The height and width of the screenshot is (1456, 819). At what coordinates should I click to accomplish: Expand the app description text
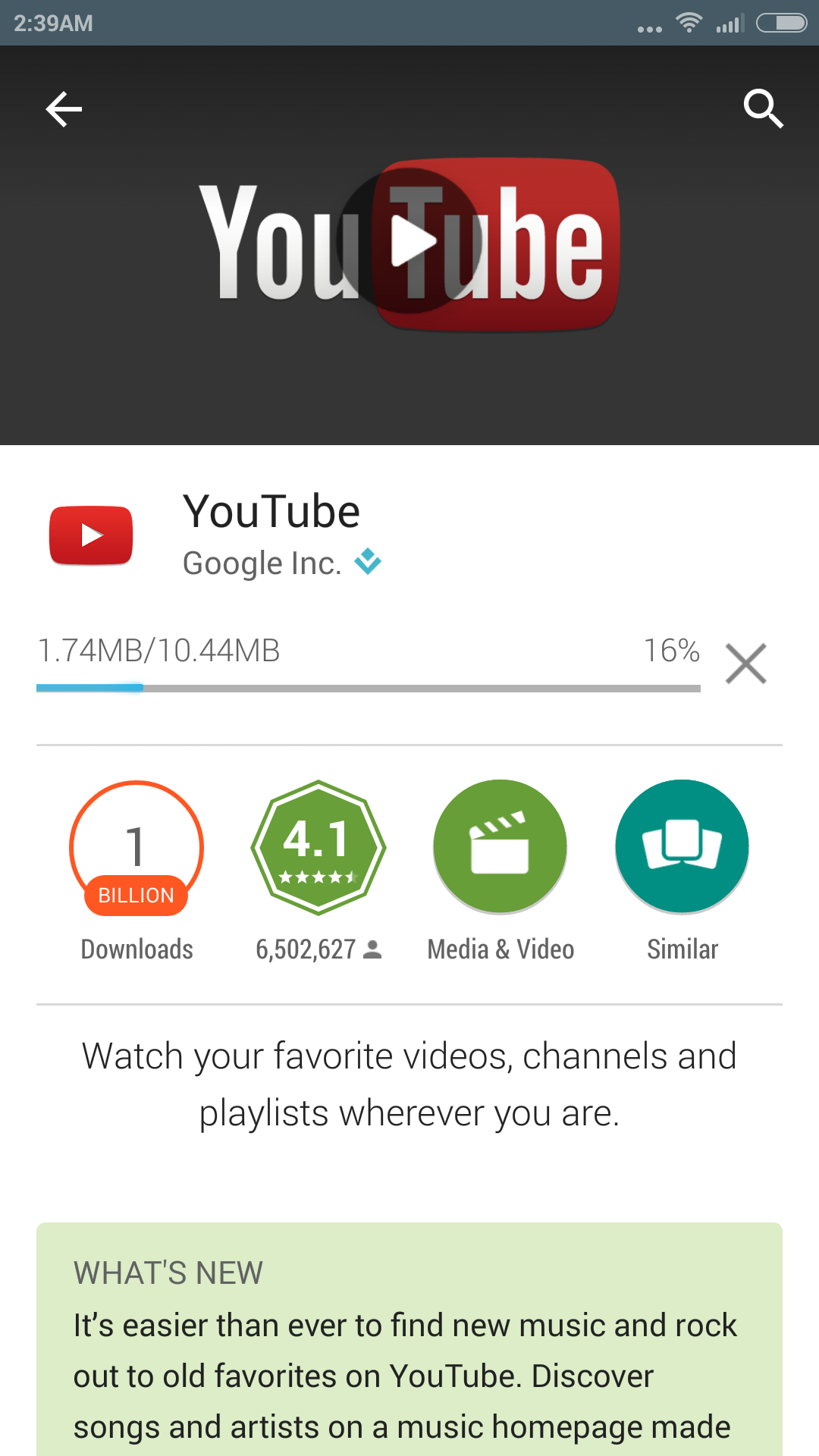click(x=409, y=1084)
